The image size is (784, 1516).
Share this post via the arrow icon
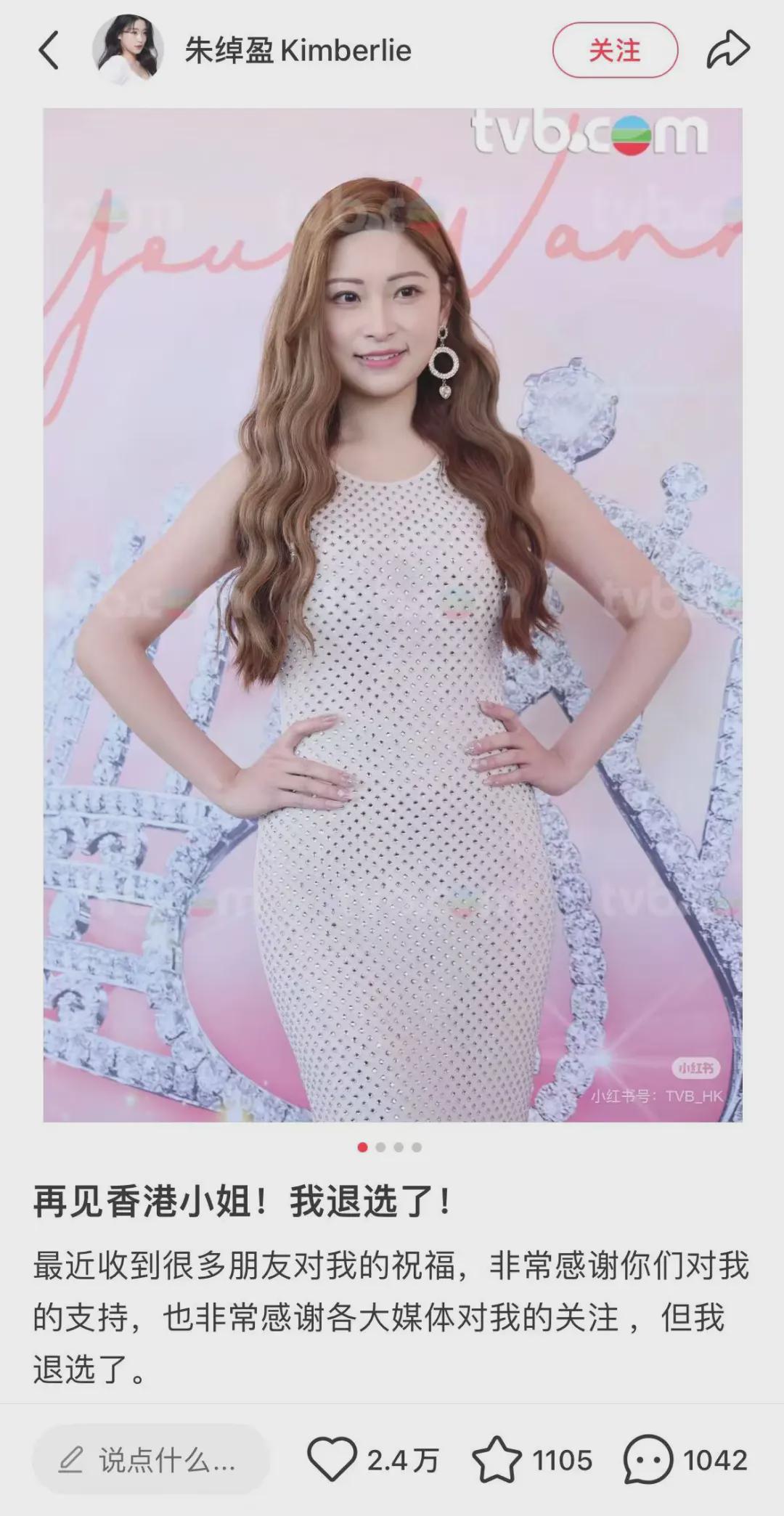coord(728,49)
